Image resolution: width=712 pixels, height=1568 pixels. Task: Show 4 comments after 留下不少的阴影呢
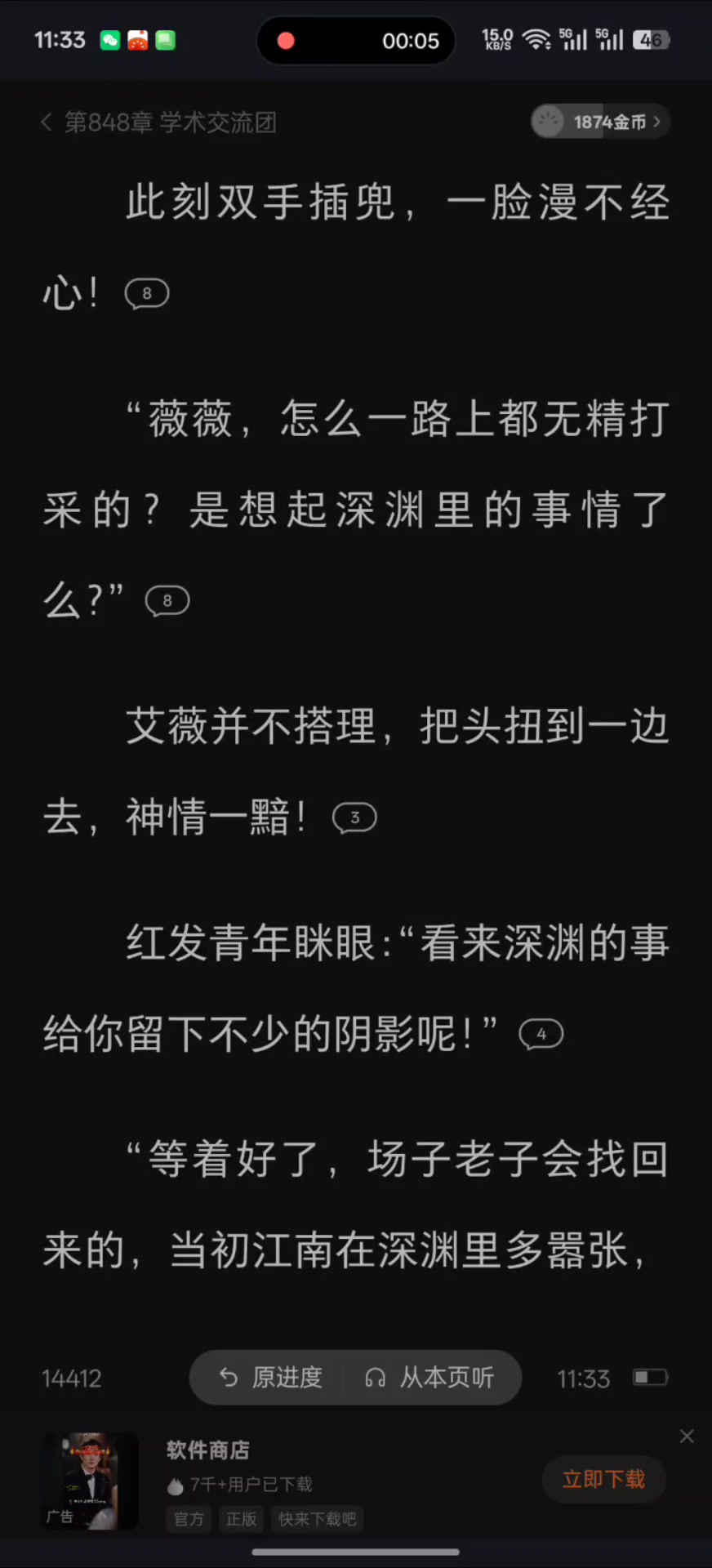[x=541, y=1034]
